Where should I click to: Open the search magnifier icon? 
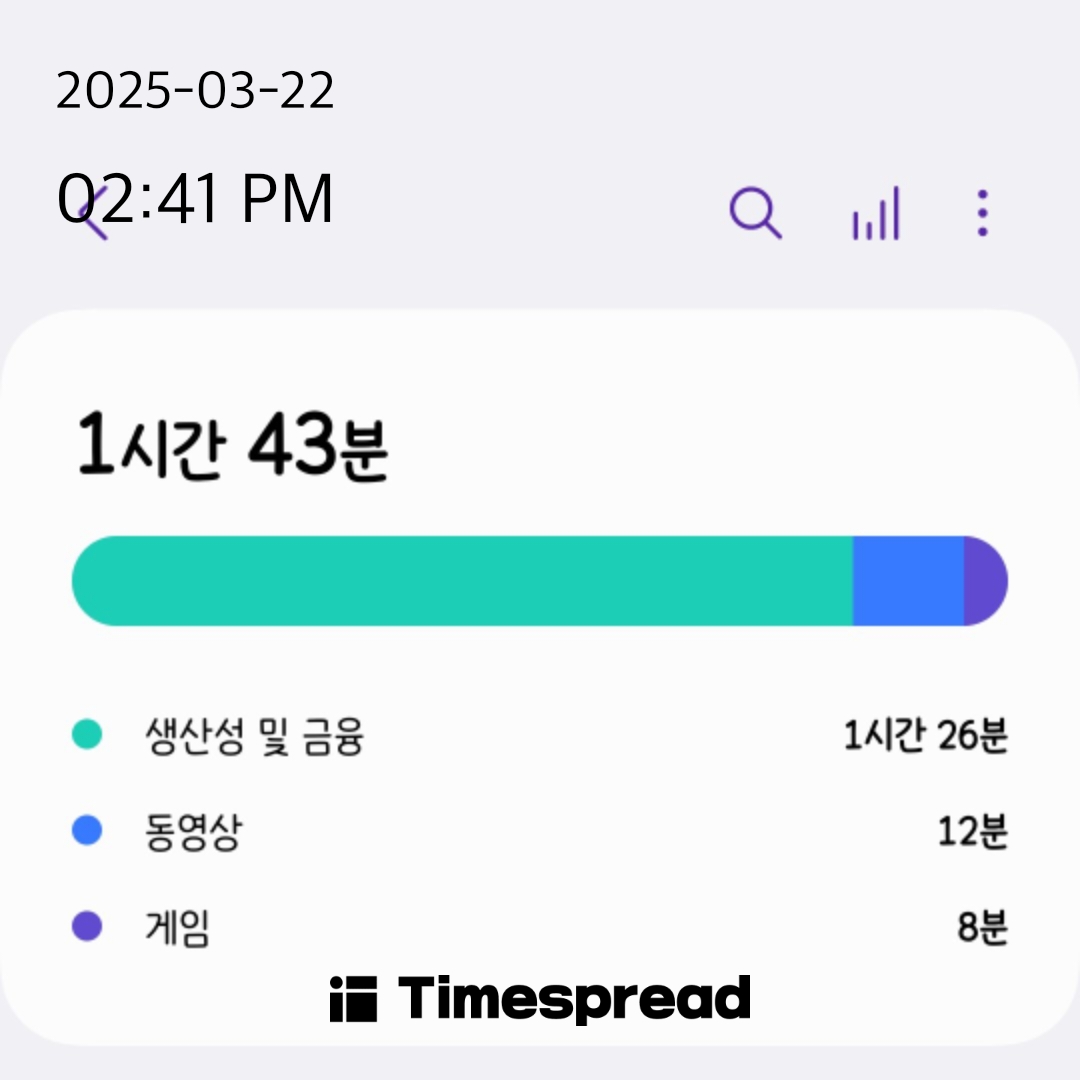click(755, 214)
